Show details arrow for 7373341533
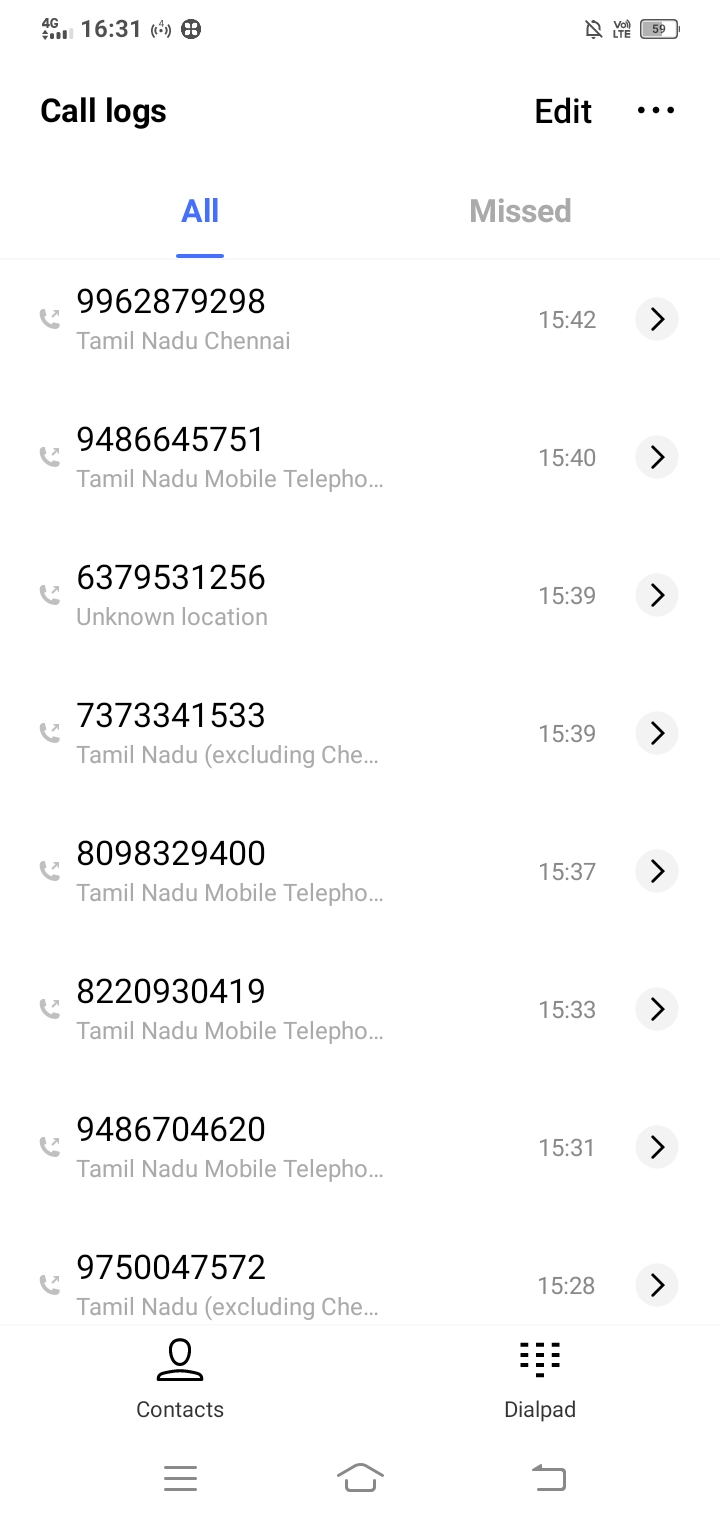The height and width of the screenshot is (1520, 720). tap(657, 733)
